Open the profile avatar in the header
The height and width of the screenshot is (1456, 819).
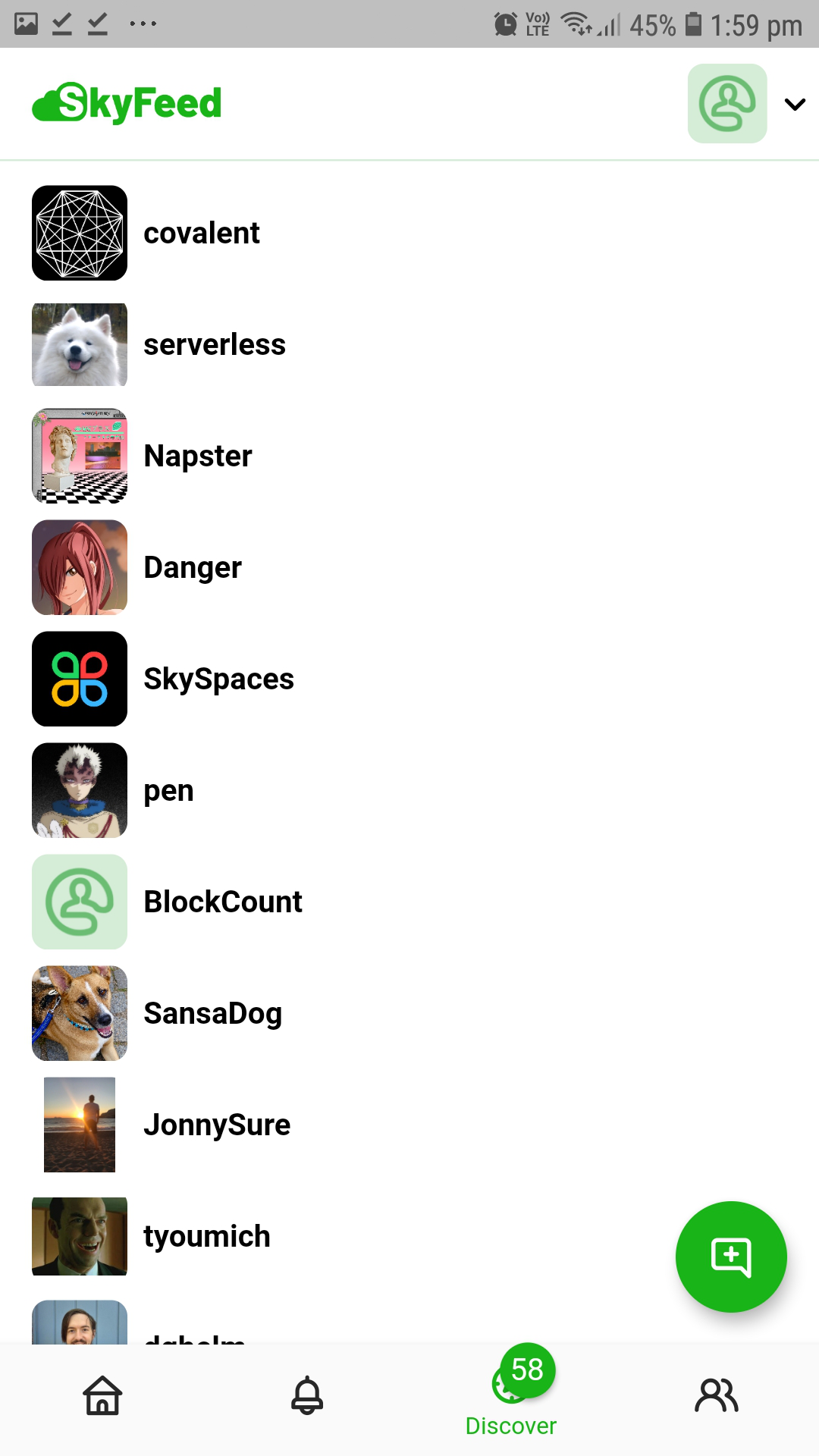726,103
